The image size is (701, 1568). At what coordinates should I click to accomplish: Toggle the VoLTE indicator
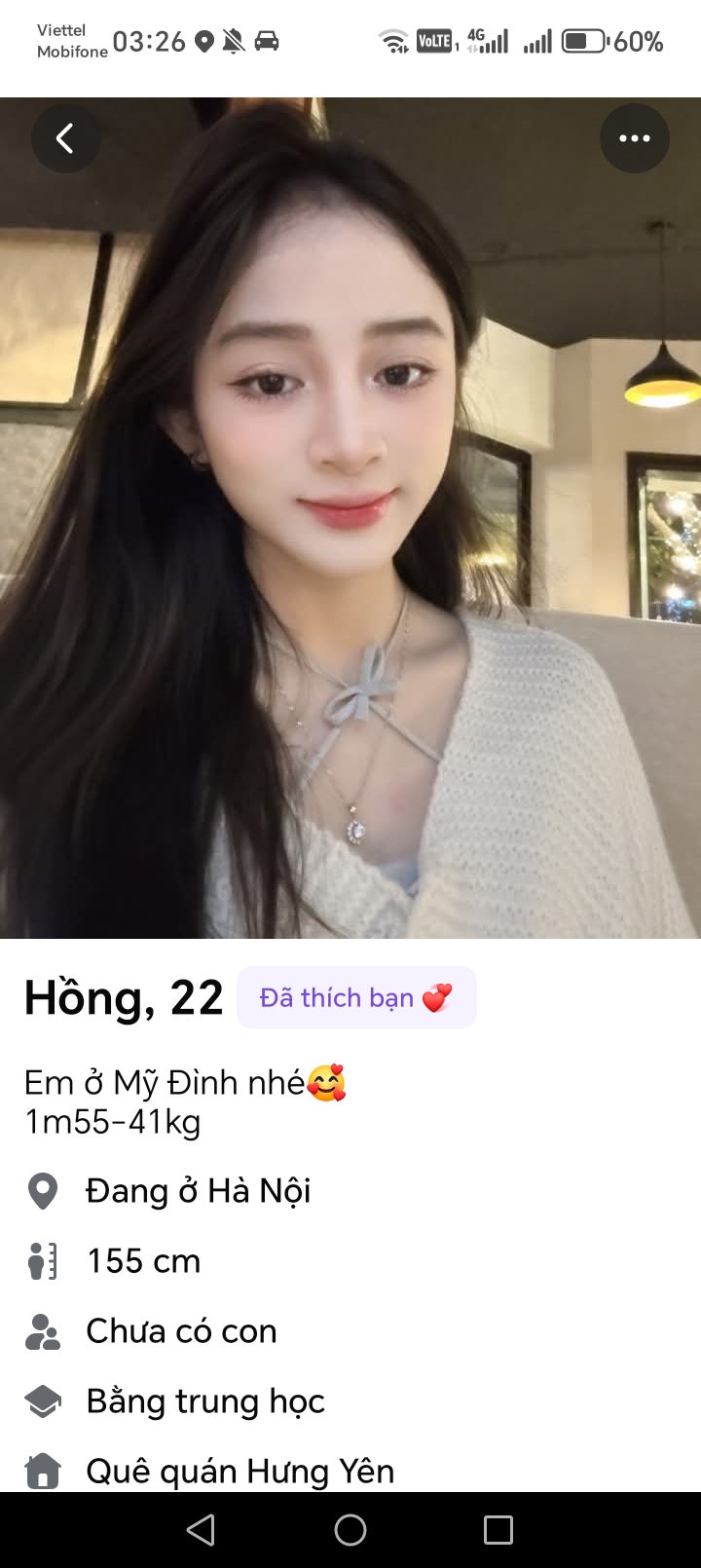pyautogui.click(x=434, y=42)
